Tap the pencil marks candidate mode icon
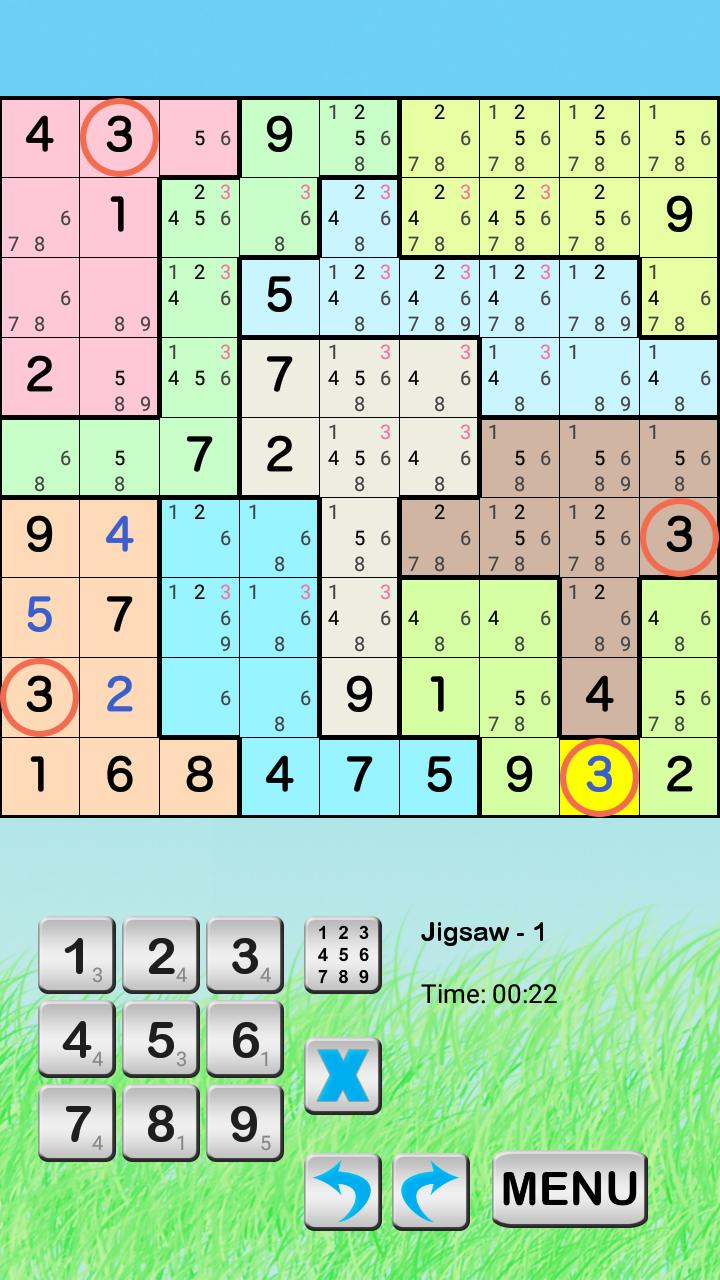720x1280 pixels. 343,952
